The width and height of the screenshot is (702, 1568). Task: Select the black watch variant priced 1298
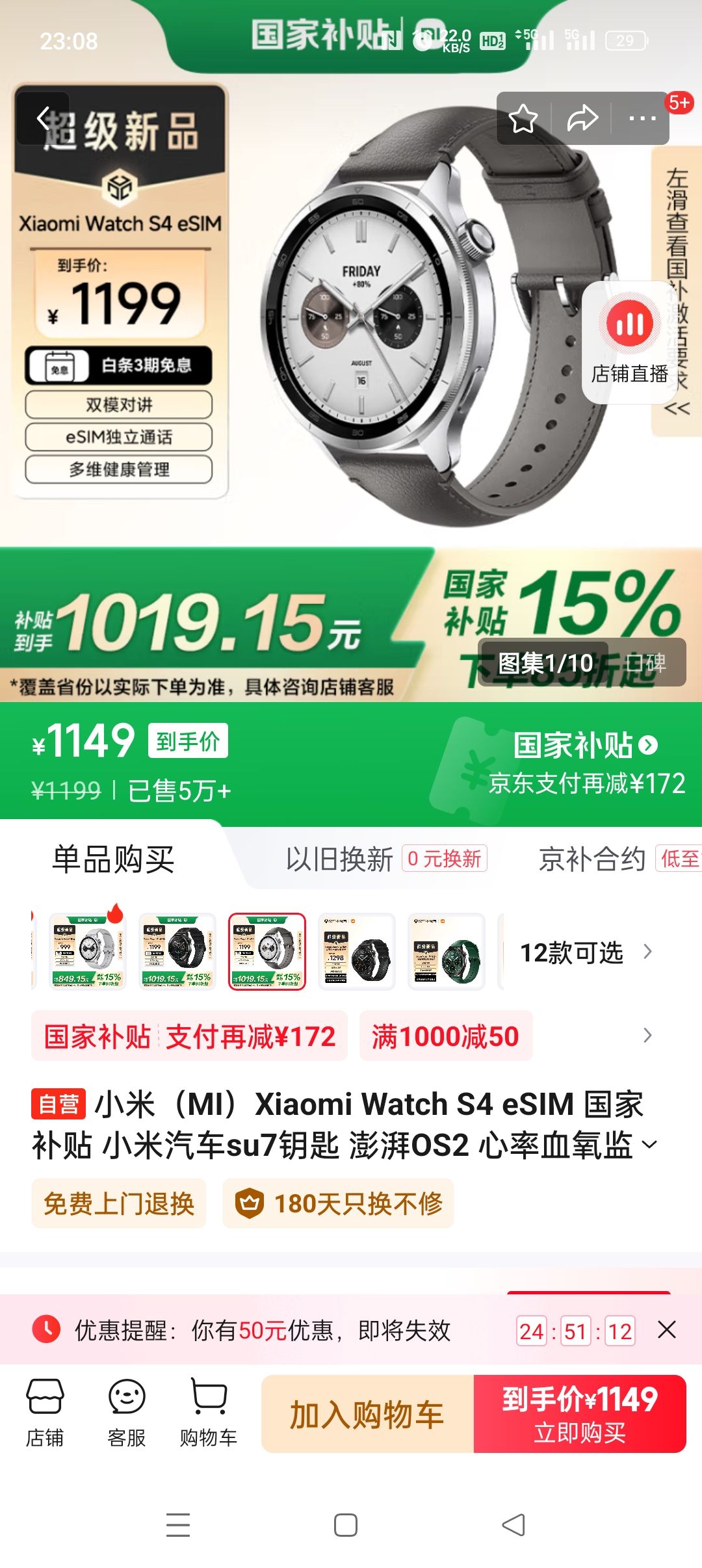pos(356,952)
